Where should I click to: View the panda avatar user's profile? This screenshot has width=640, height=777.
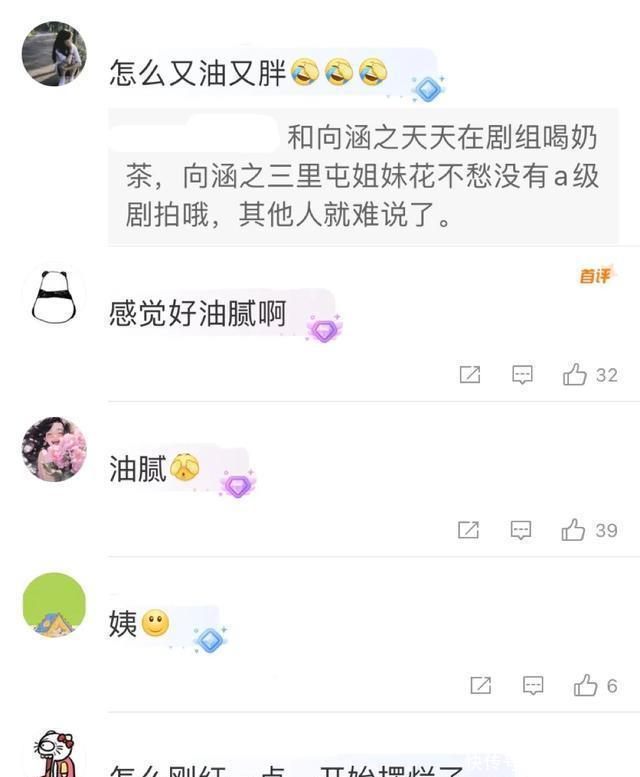(x=54, y=298)
